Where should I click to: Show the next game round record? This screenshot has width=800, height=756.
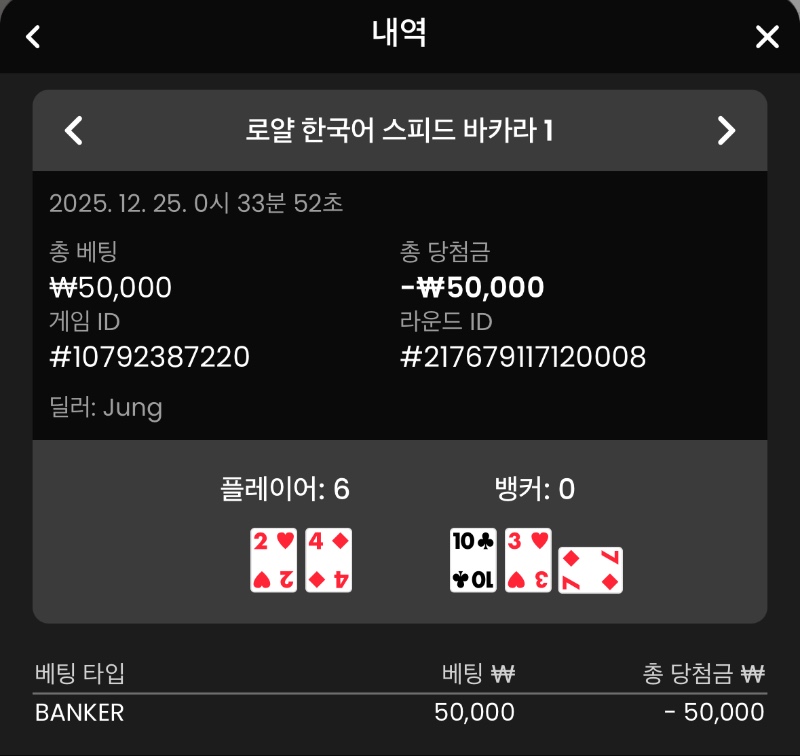coord(727,130)
